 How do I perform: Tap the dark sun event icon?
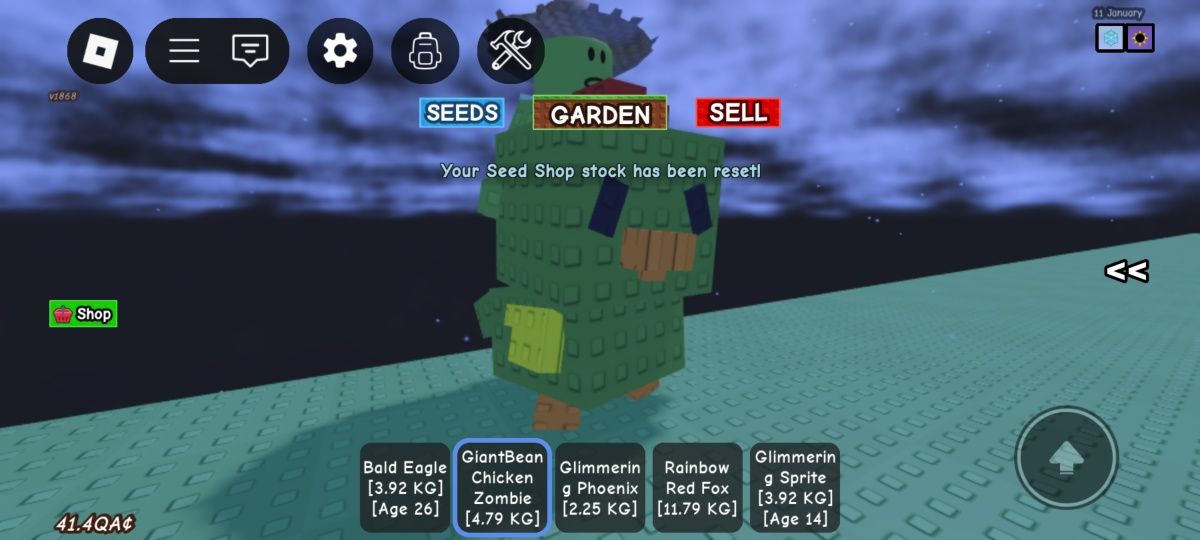[x=1140, y=39]
